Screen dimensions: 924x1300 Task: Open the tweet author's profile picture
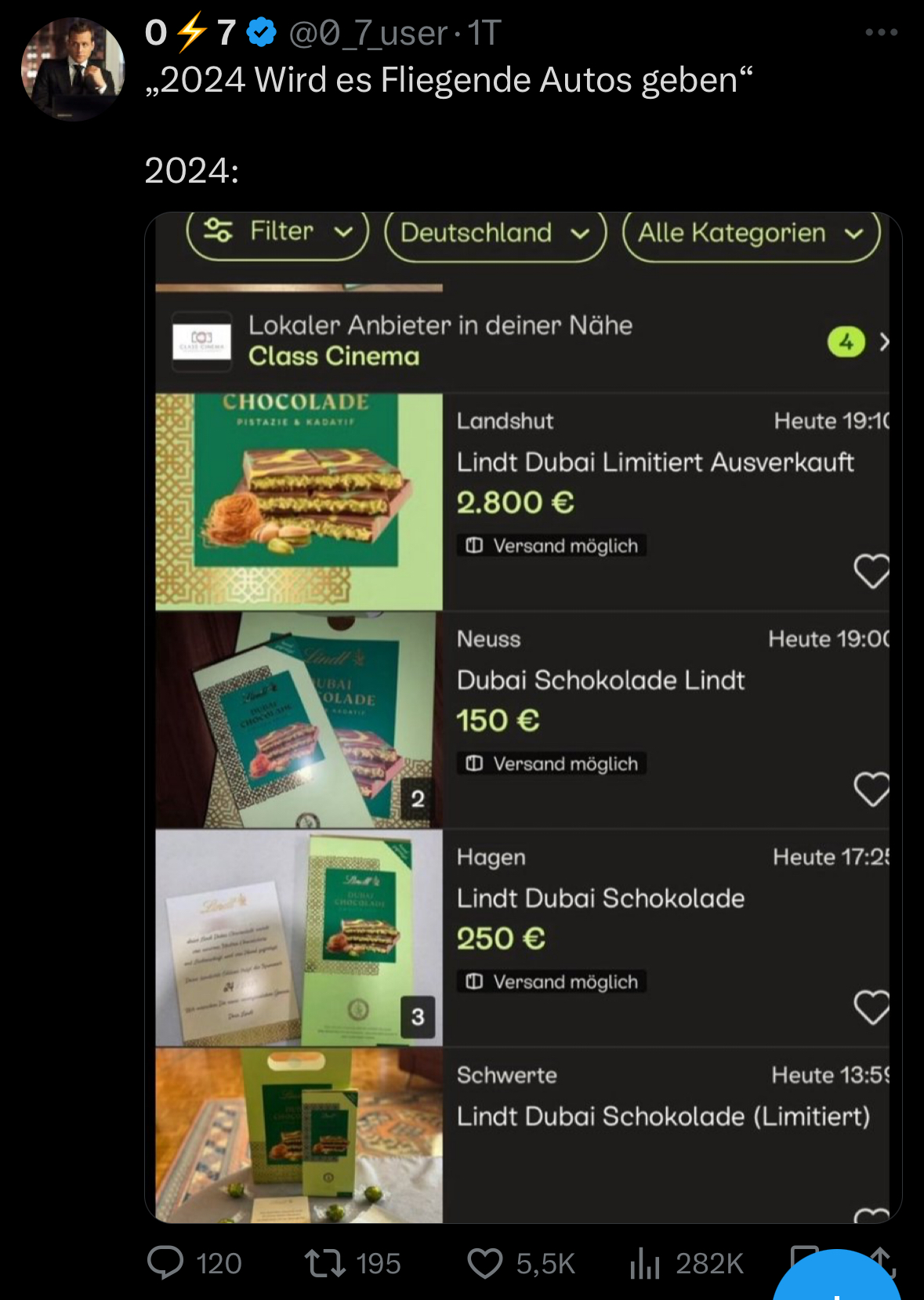click(x=73, y=70)
